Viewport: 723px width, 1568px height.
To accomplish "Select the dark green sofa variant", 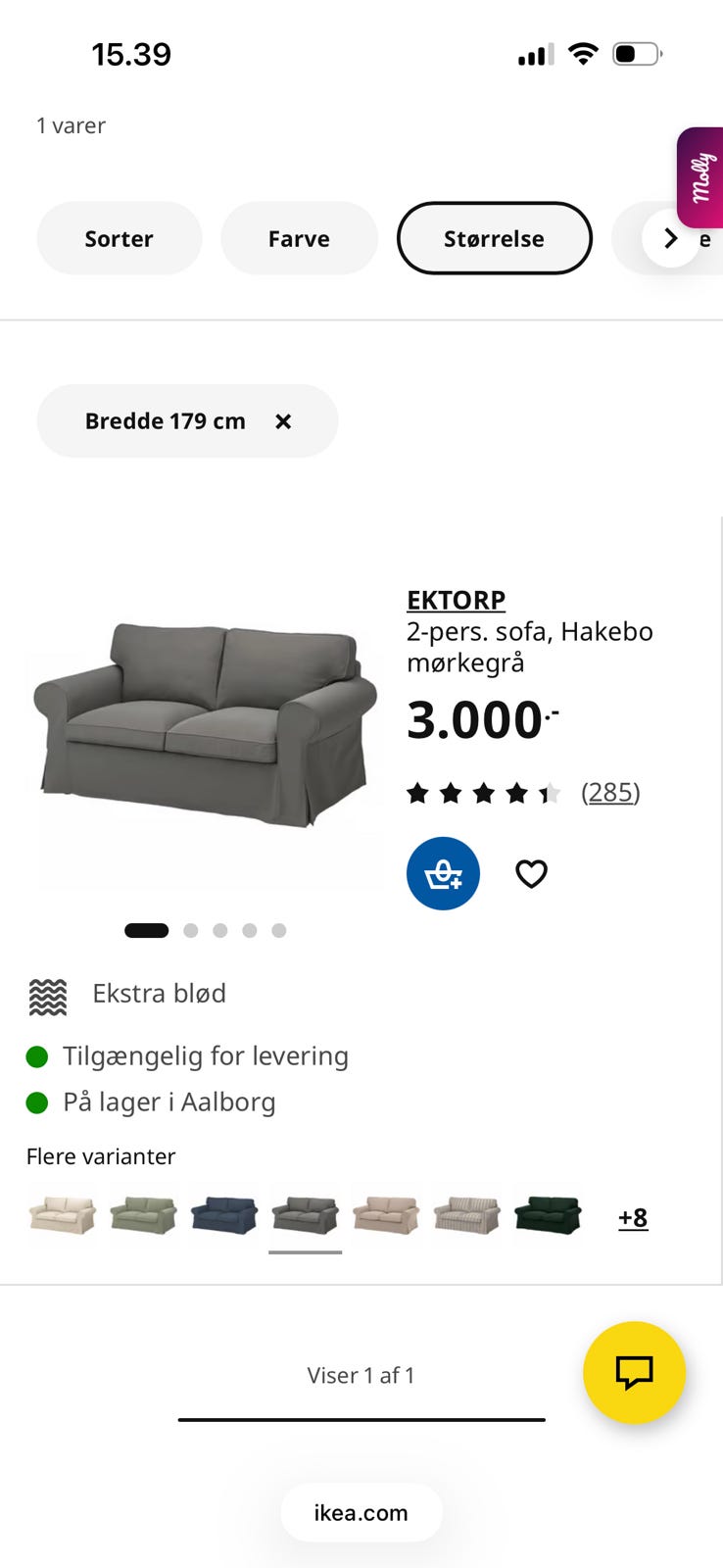I will (x=548, y=1216).
